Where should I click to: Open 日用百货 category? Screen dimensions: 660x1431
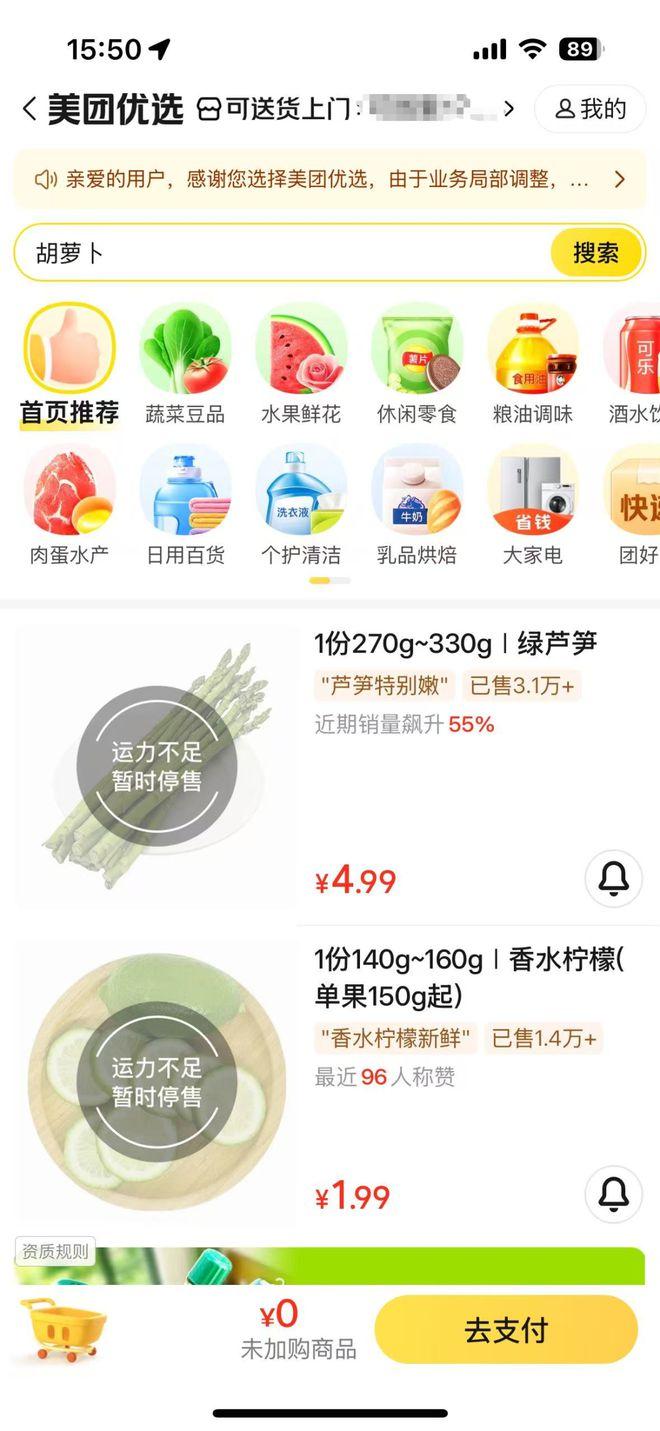(185, 507)
